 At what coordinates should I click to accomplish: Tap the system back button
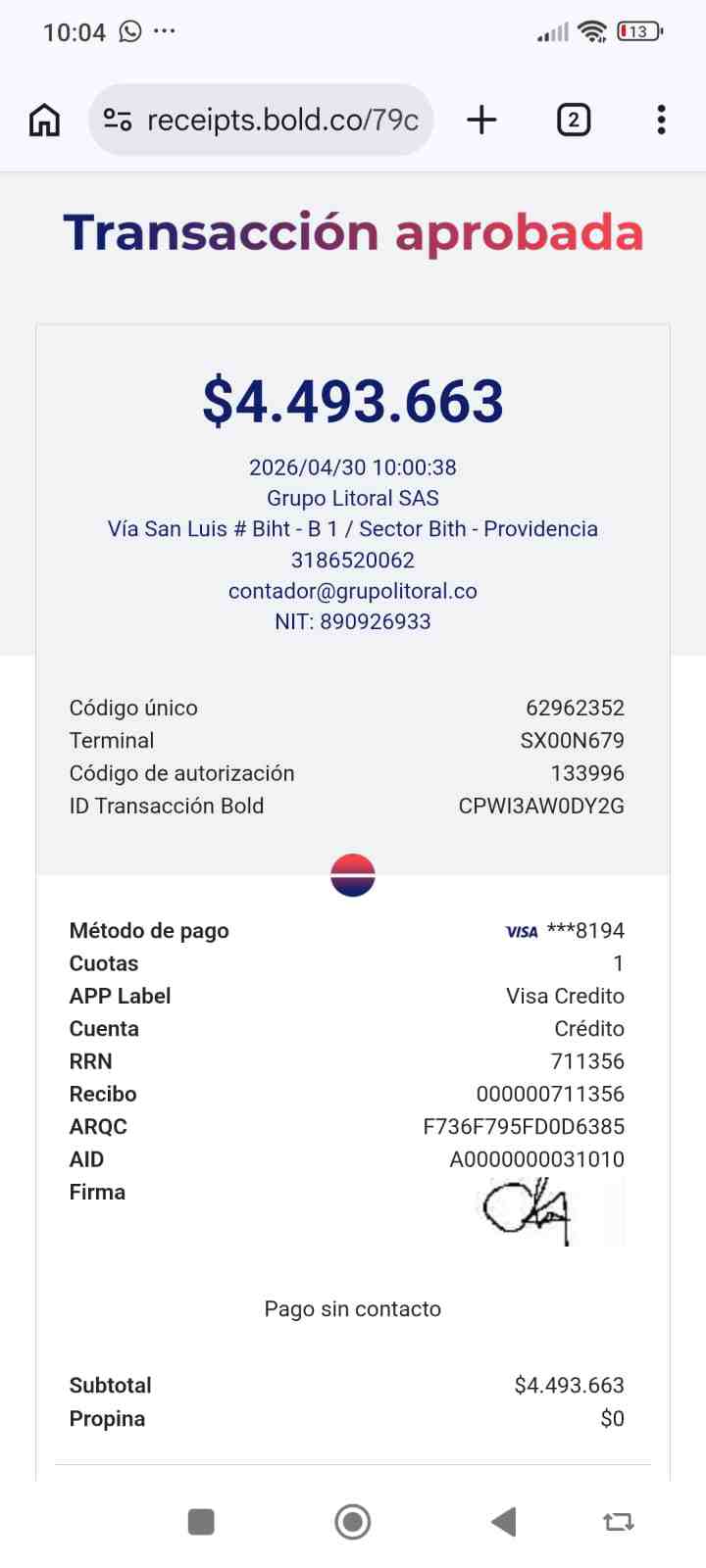503,1522
